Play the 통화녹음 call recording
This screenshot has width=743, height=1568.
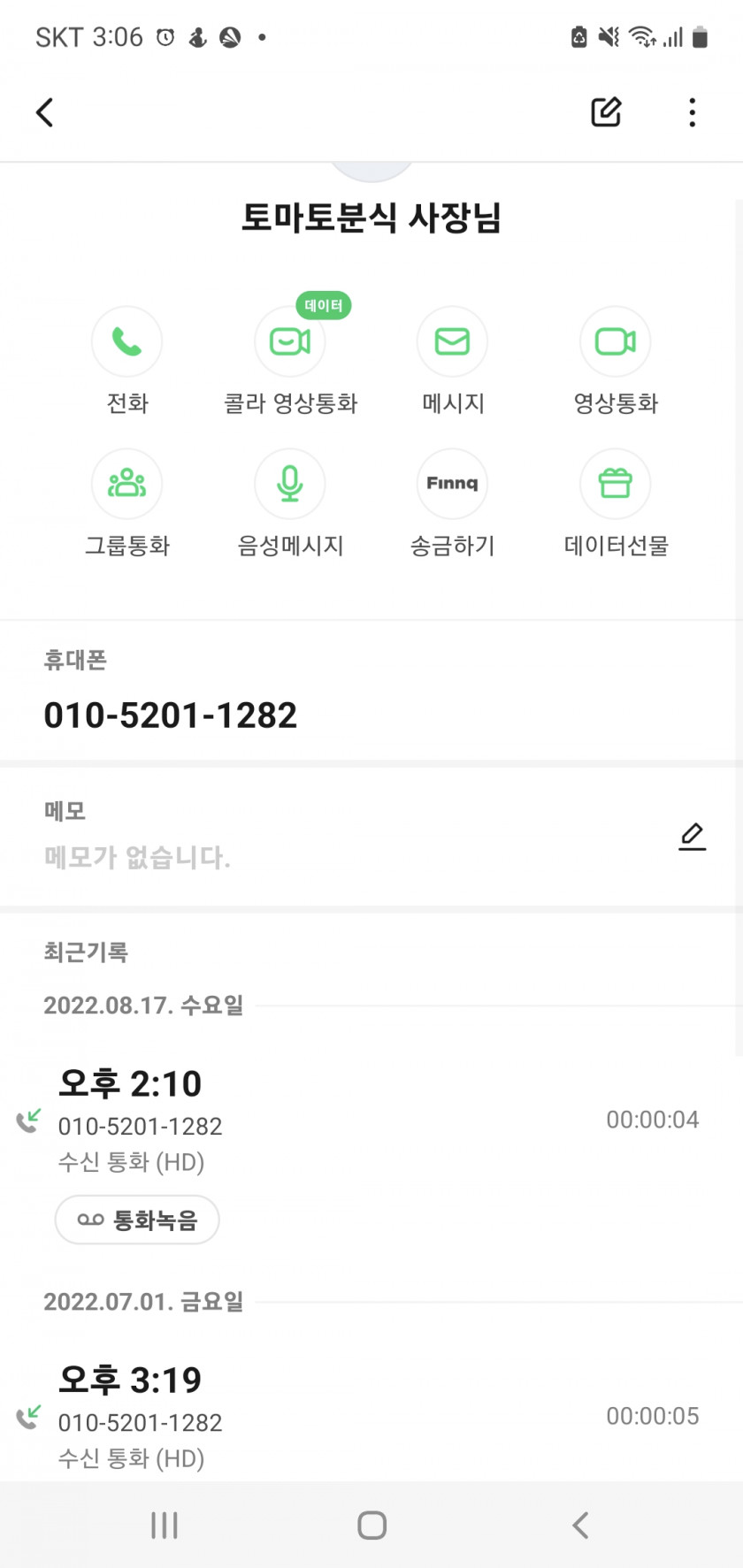[x=137, y=1220]
